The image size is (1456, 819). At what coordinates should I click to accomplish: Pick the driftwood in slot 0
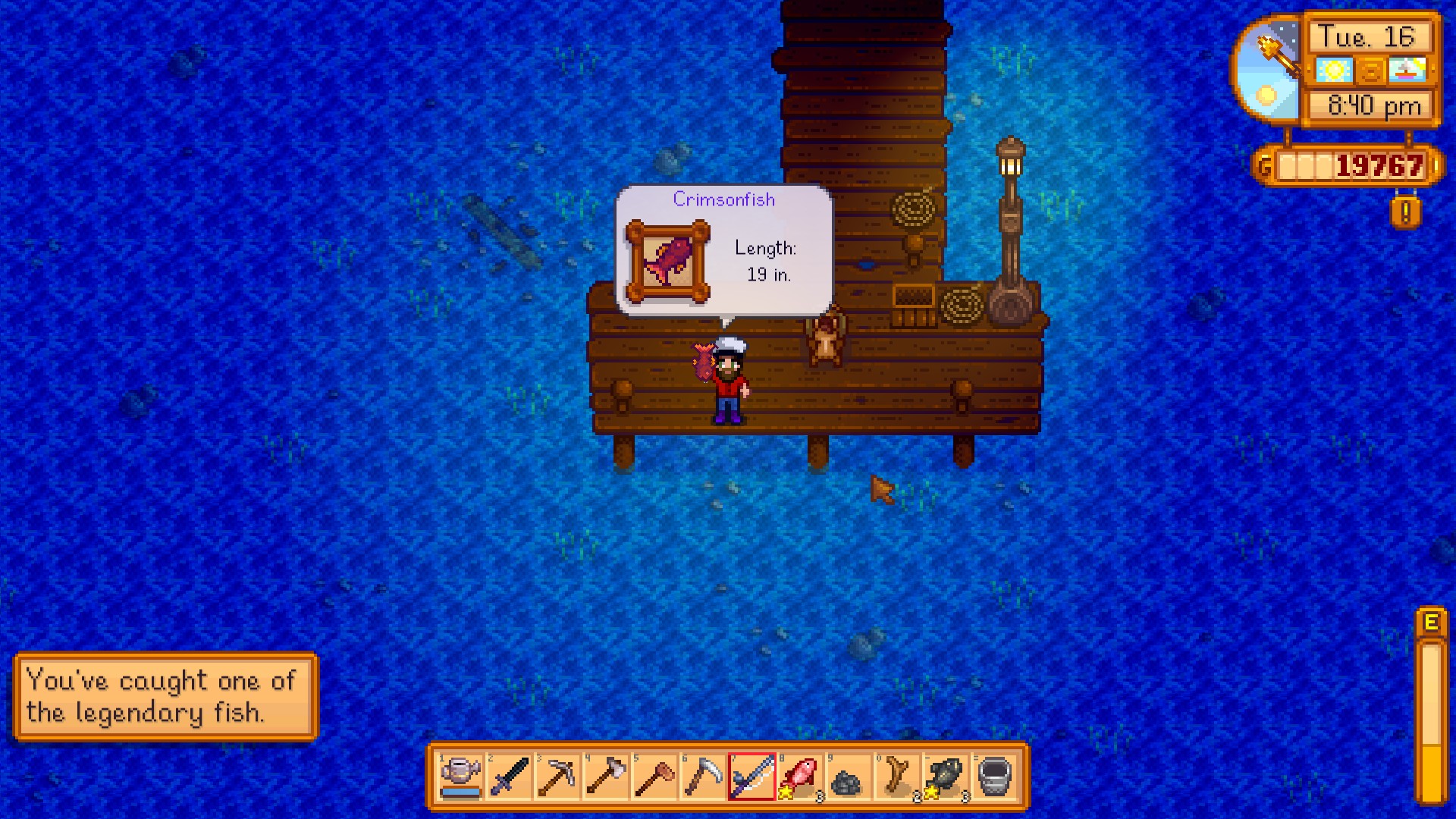coord(897,777)
